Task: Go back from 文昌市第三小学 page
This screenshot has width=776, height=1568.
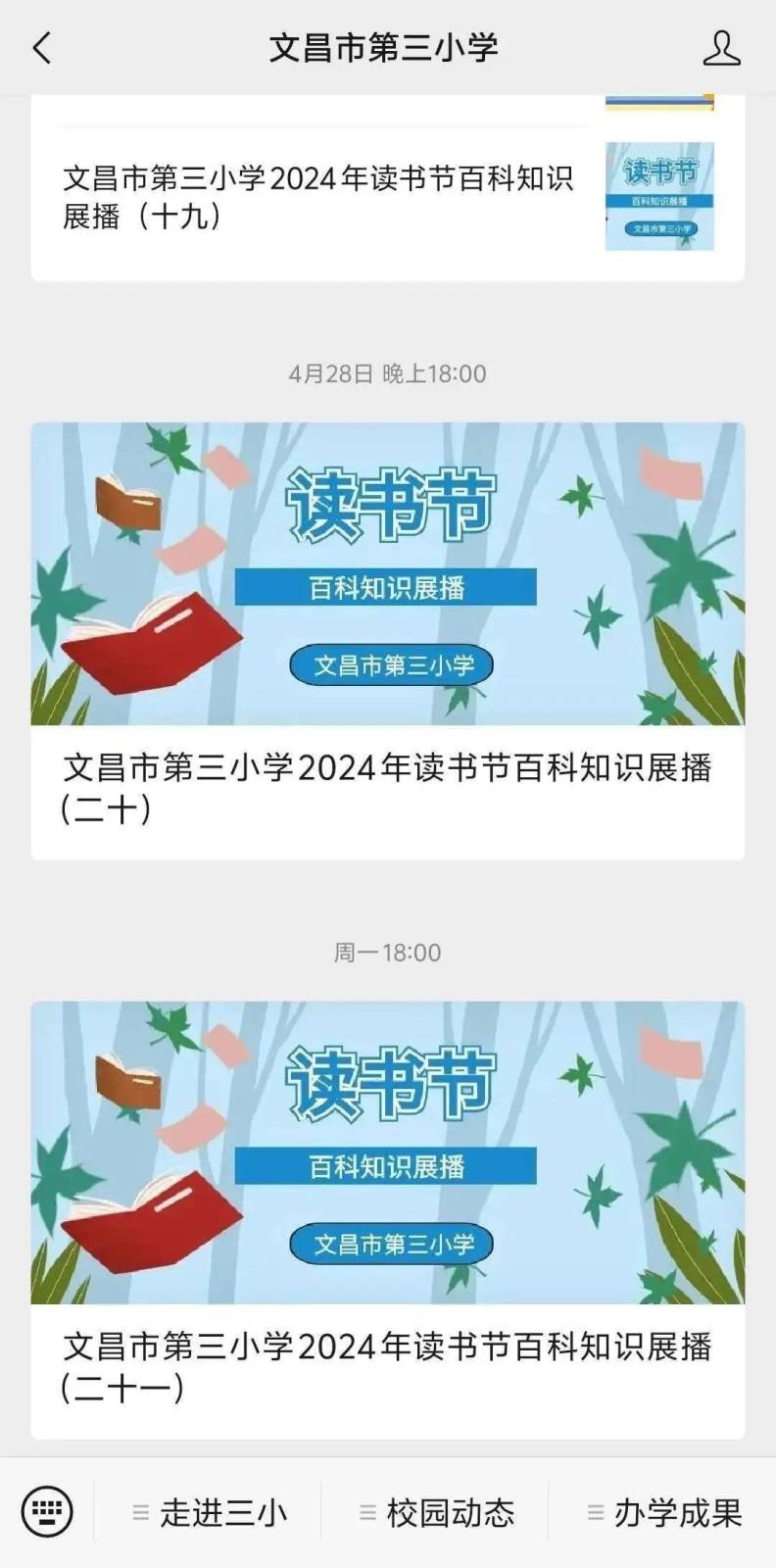Action: tap(42, 47)
